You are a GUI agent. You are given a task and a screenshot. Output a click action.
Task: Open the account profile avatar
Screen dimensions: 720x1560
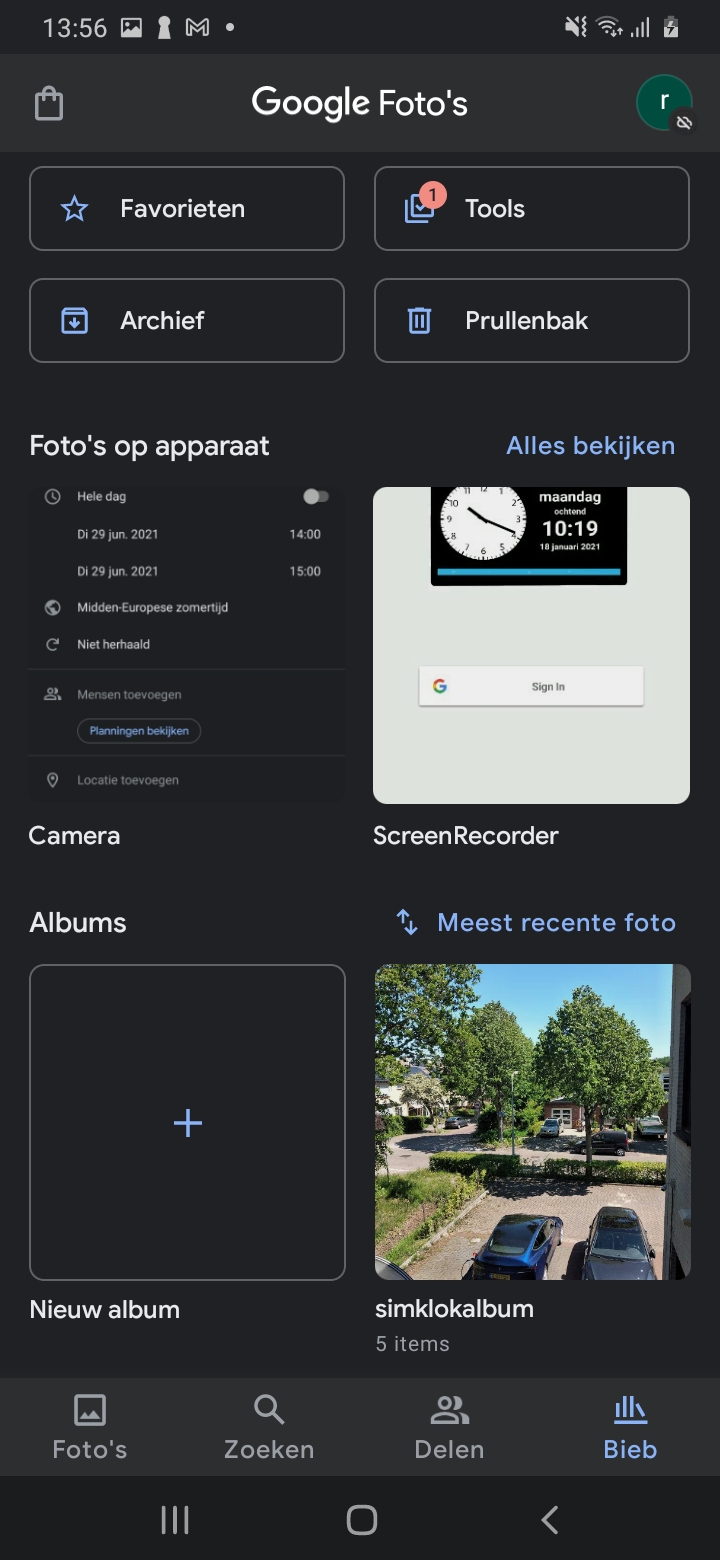(x=664, y=103)
